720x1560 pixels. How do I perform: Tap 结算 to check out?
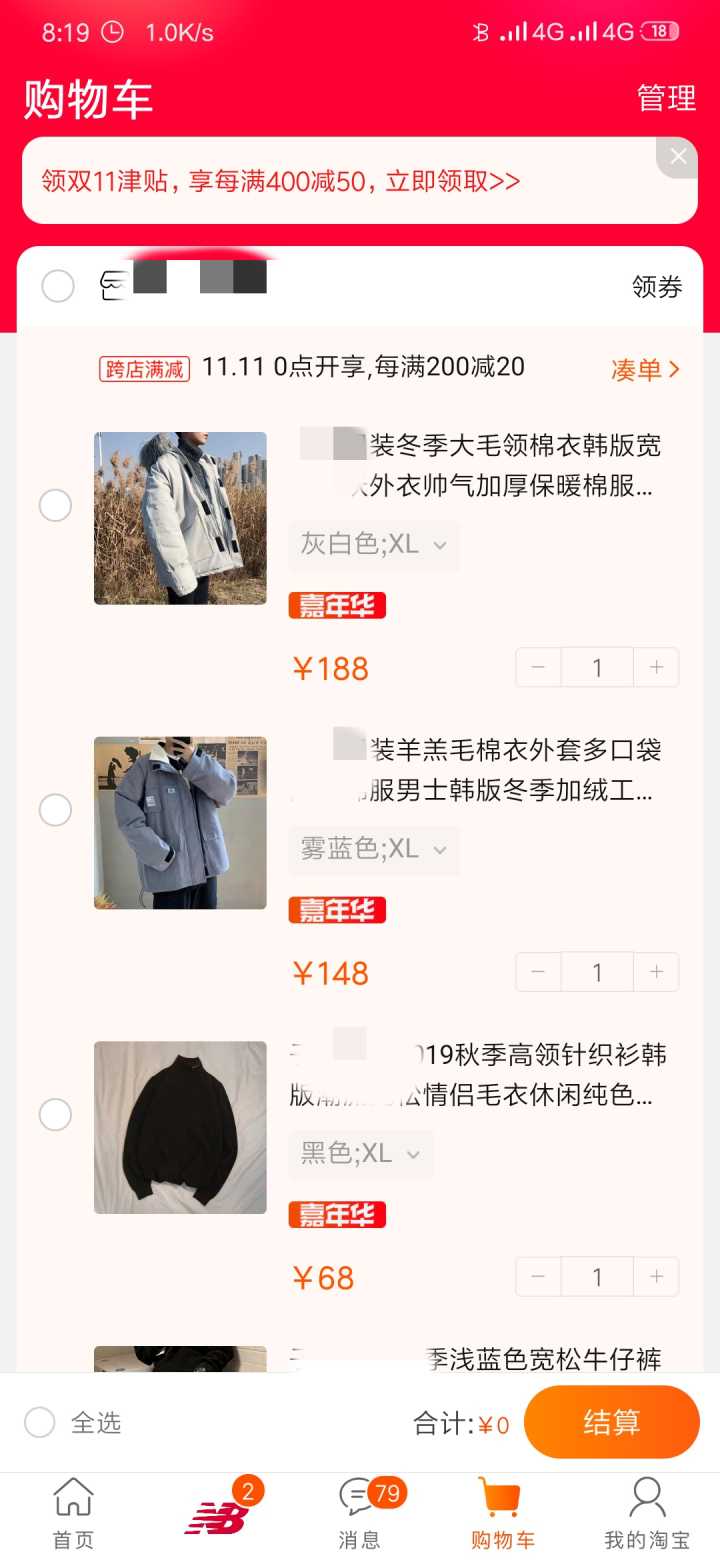click(x=611, y=1422)
